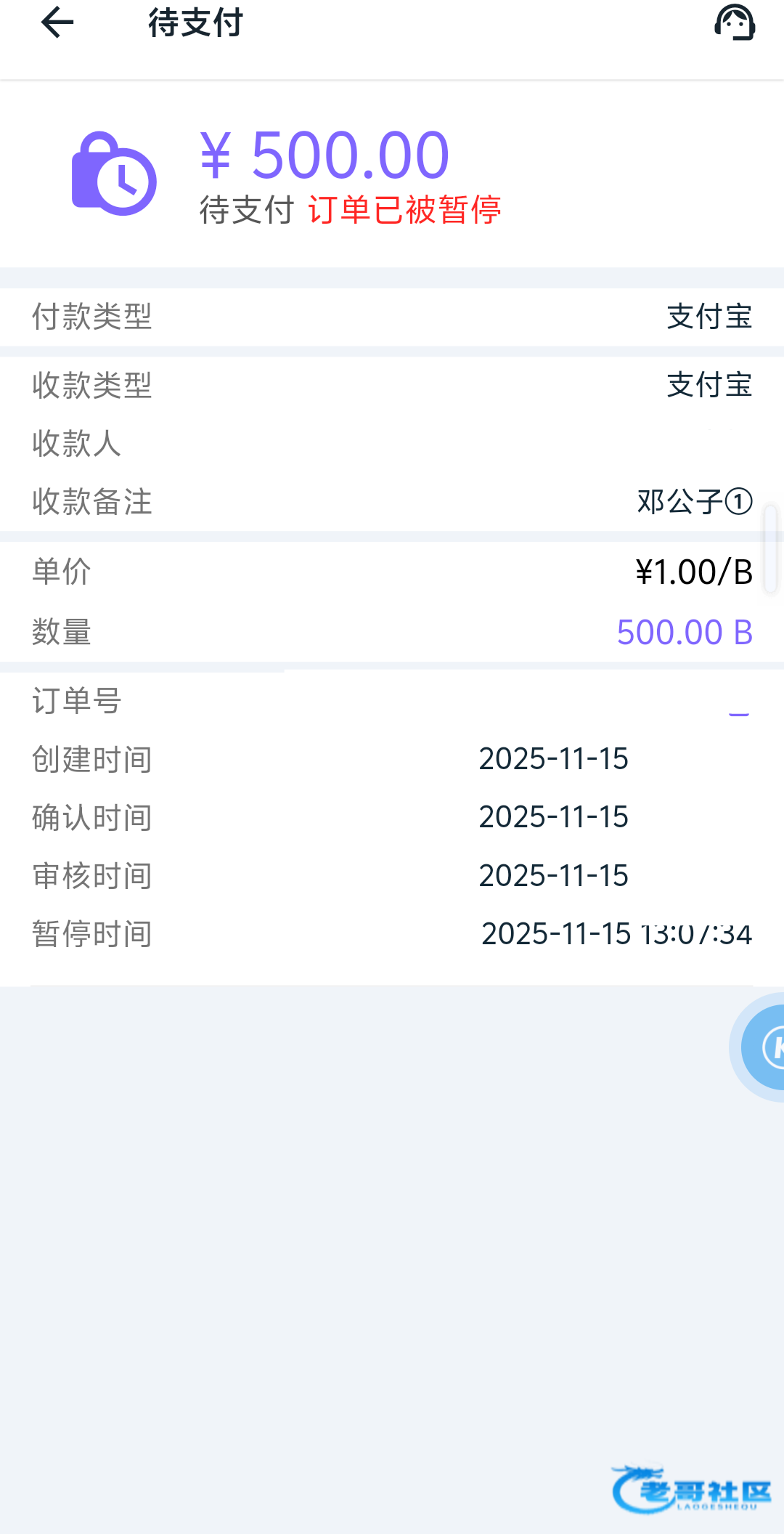Go back from the 待支付 page
Viewport: 784px width, 1534px height.
(57, 23)
